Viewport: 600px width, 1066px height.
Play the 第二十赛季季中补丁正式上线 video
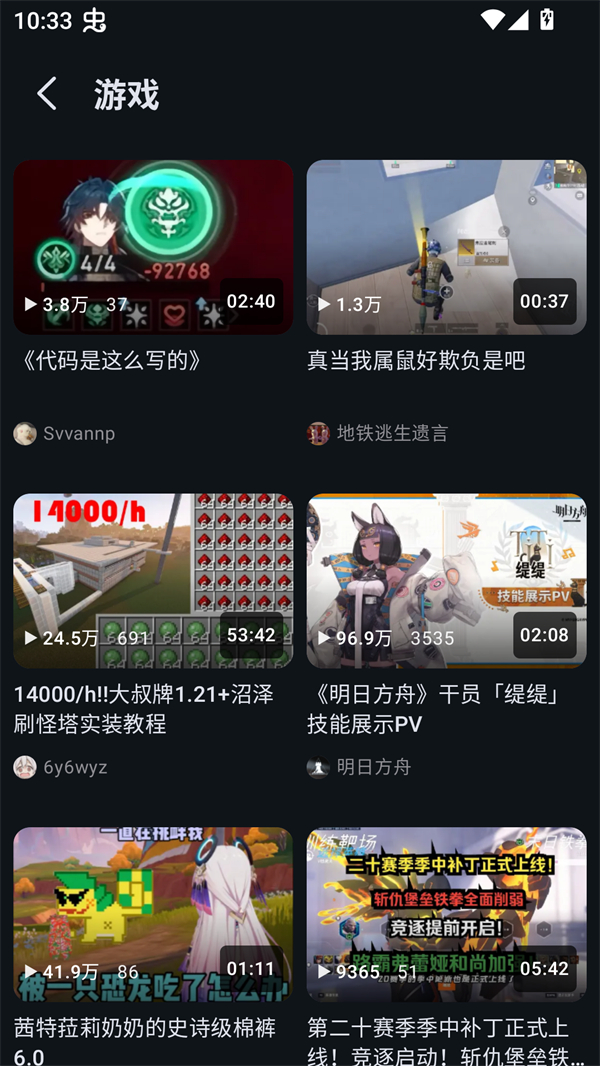pyautogui.click(x=446, y=914)
